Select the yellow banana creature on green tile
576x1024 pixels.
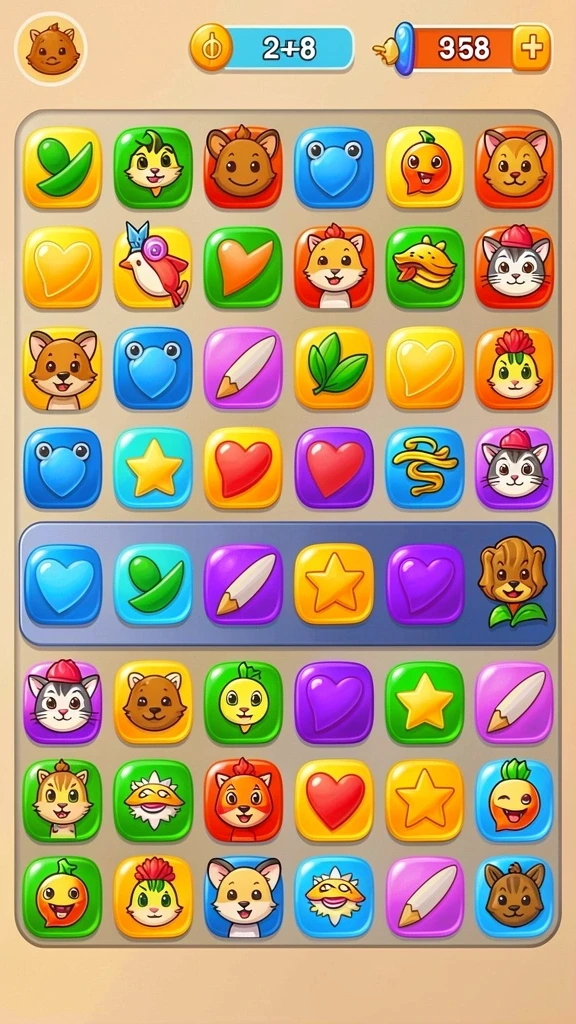[424, 267]
